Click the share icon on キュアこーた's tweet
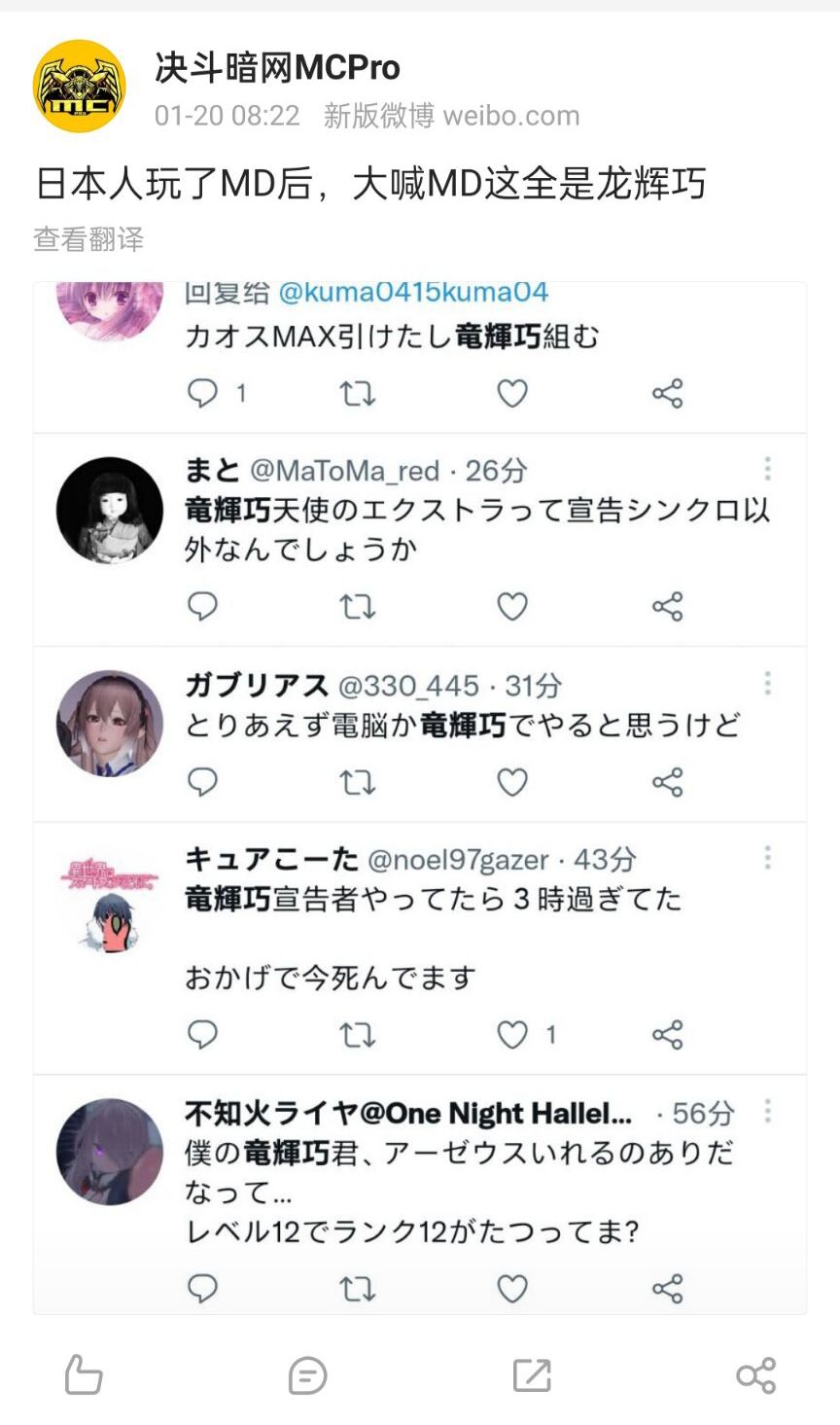 pyautogui.click(x=667, y=1035)
